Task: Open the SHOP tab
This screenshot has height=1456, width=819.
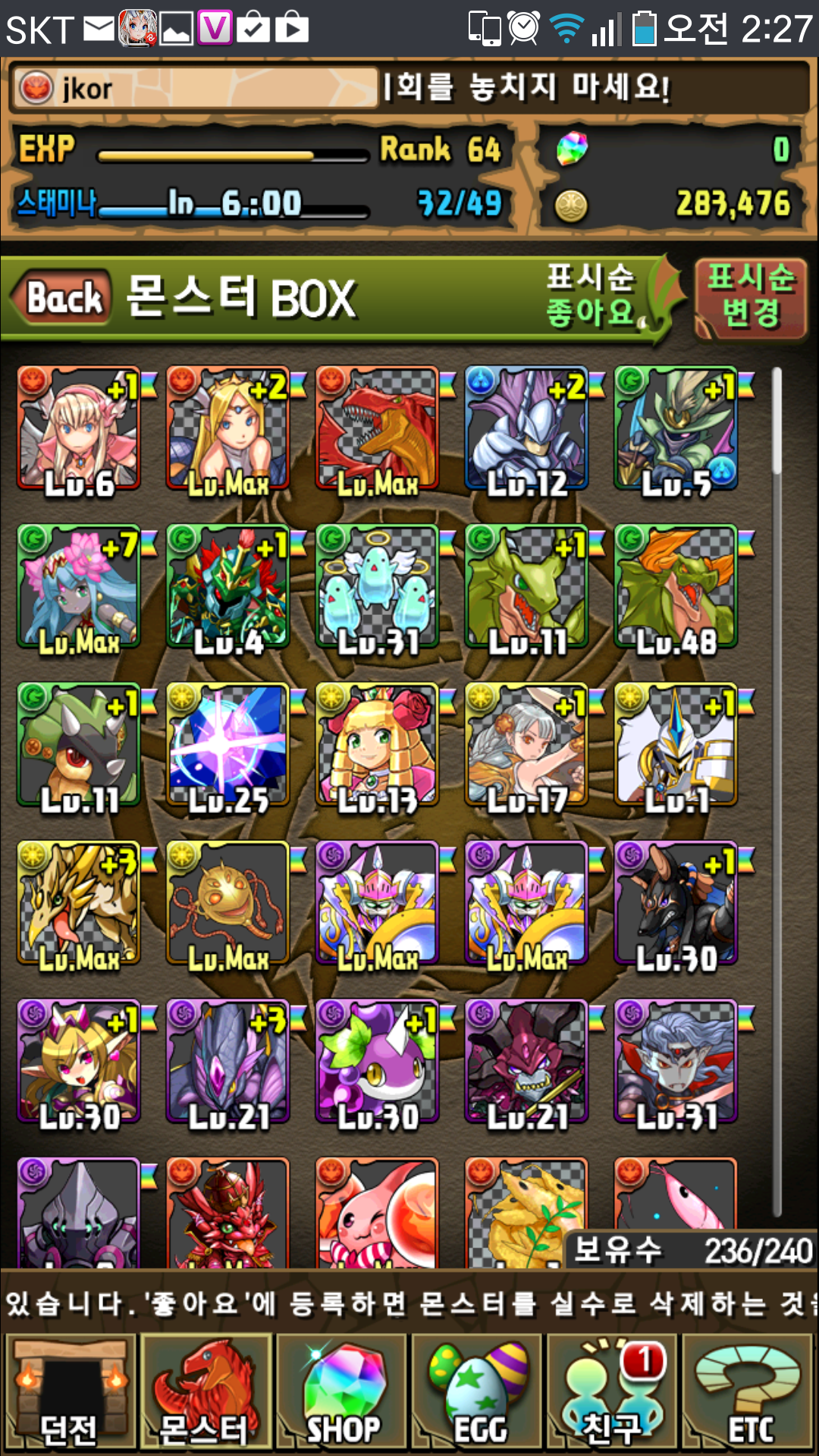Action: click(342, 1394)
